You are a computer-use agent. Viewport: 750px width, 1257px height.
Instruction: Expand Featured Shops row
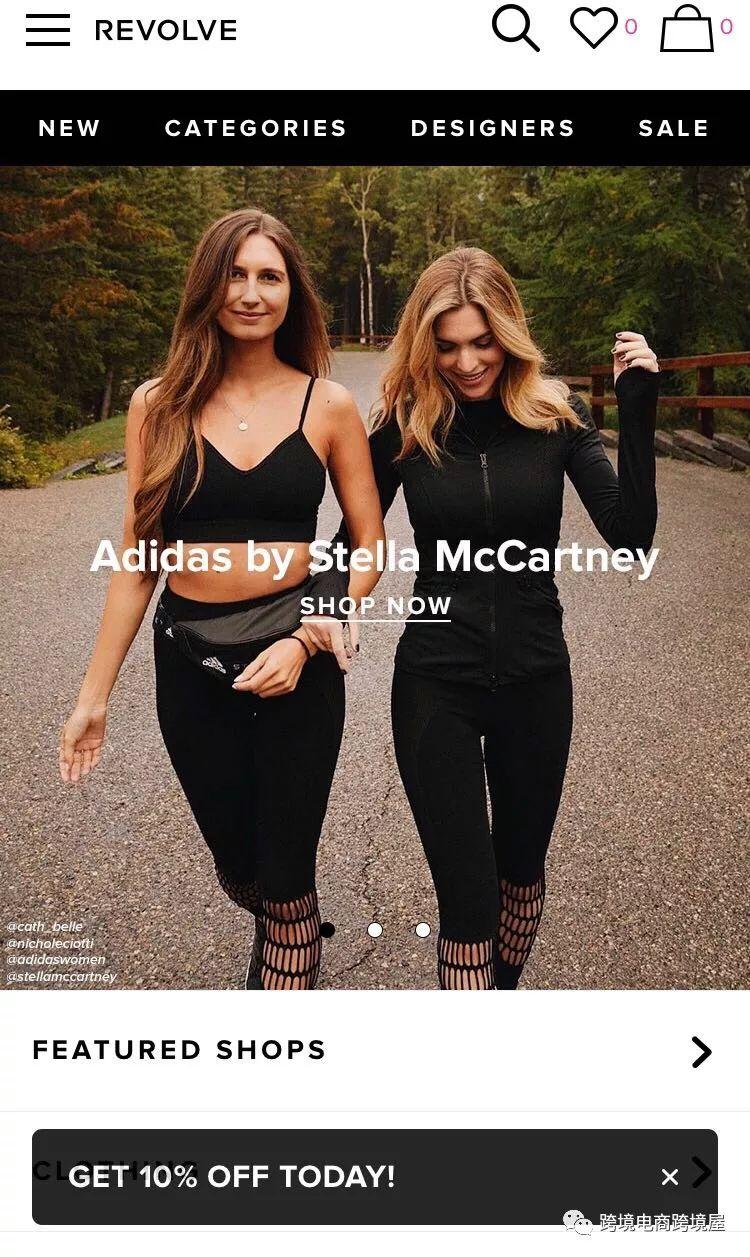[701, 1051]
